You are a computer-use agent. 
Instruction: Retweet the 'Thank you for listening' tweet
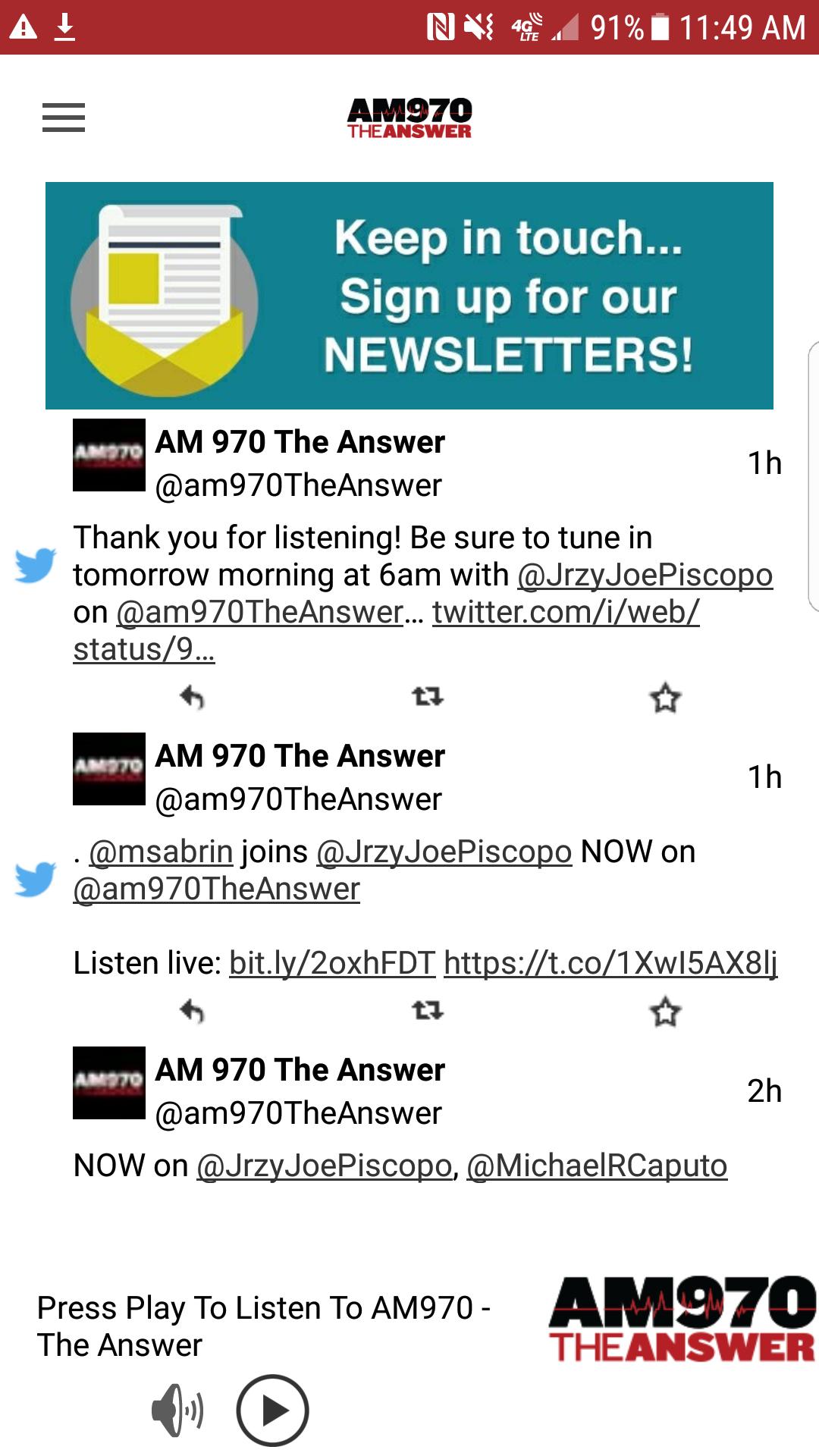pos(428,696)
